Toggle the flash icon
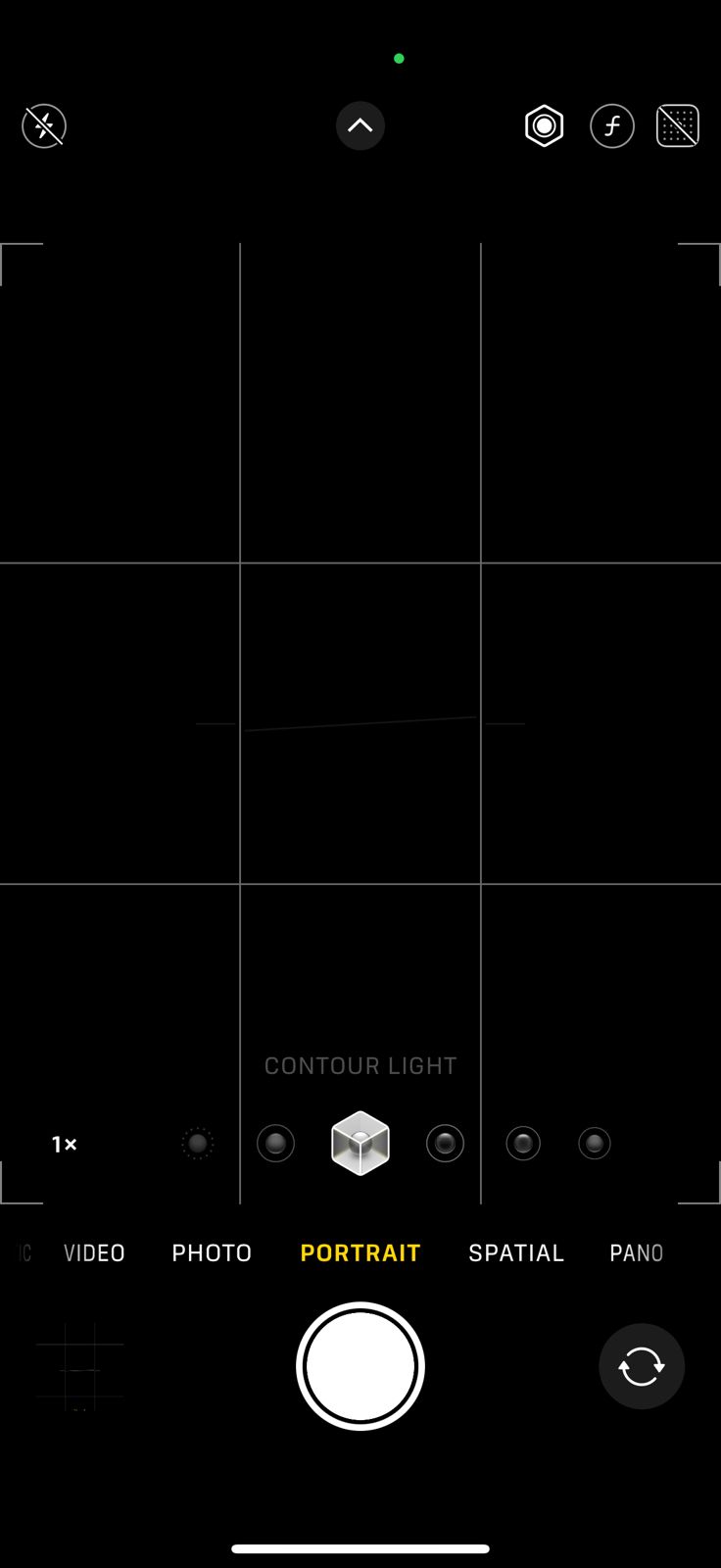The image size is (721, 1568). [44, 126]
